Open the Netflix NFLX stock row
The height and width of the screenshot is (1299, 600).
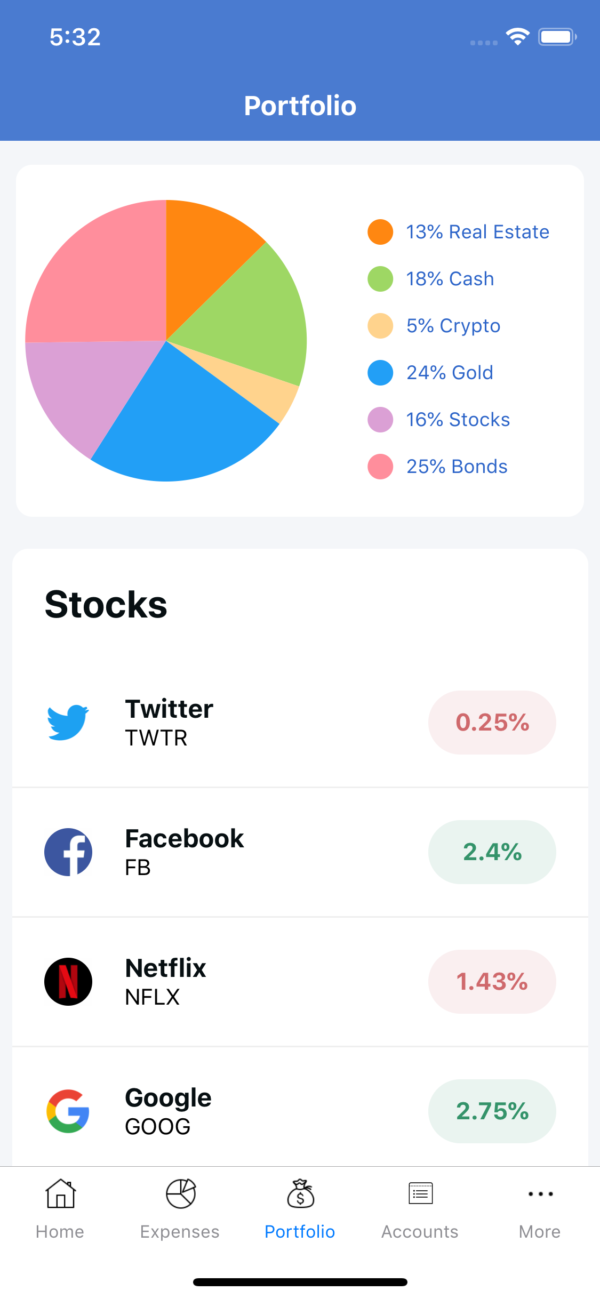click(300, 981)
